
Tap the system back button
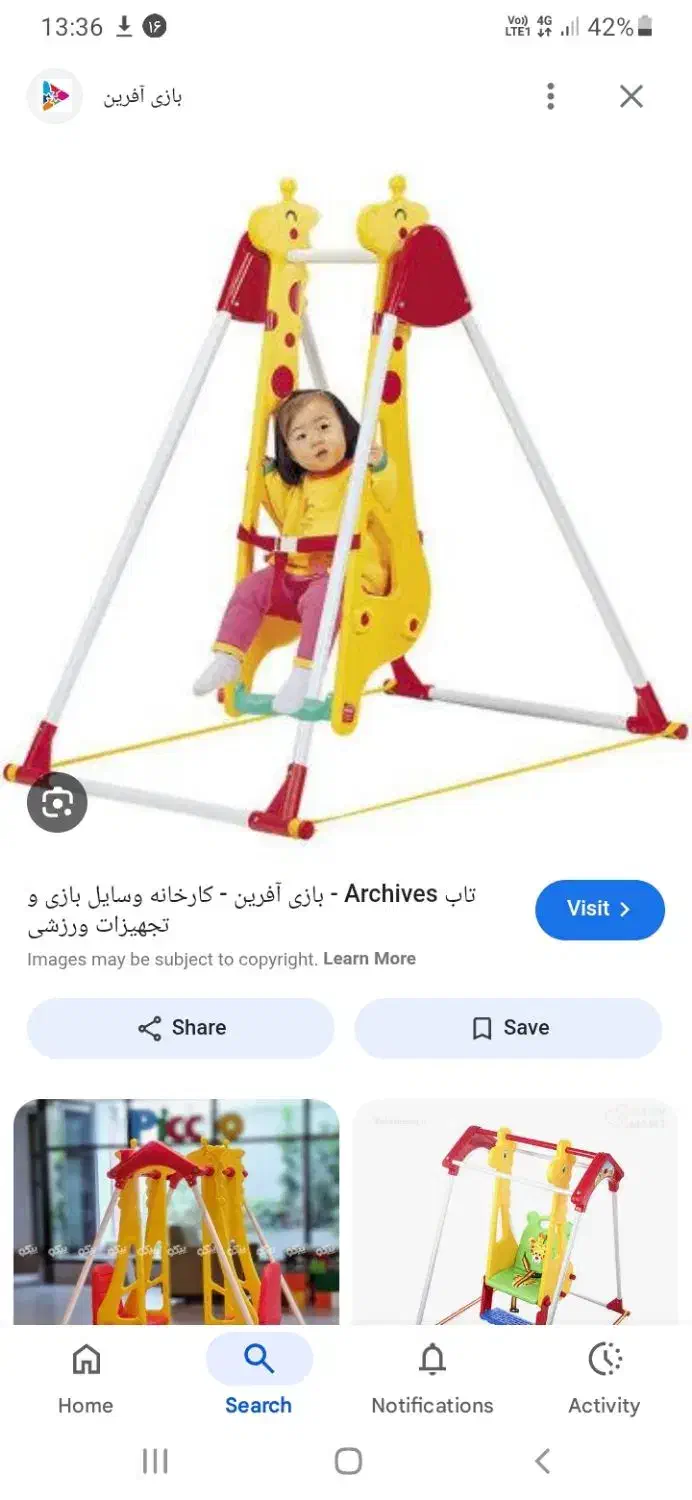[x=542, y=1461]
